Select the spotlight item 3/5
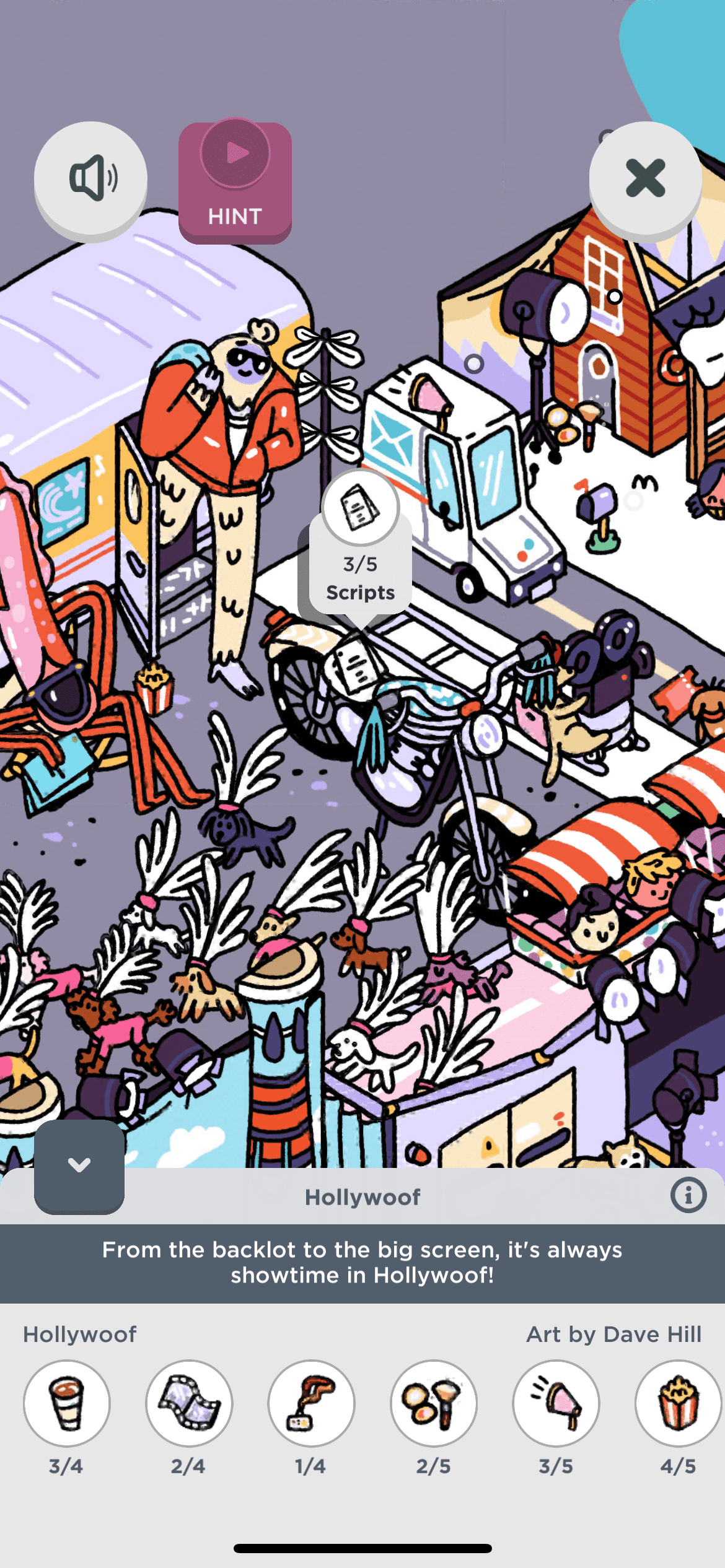The width and height of the screenshot is (725, 1568). tap(556, 1403)
